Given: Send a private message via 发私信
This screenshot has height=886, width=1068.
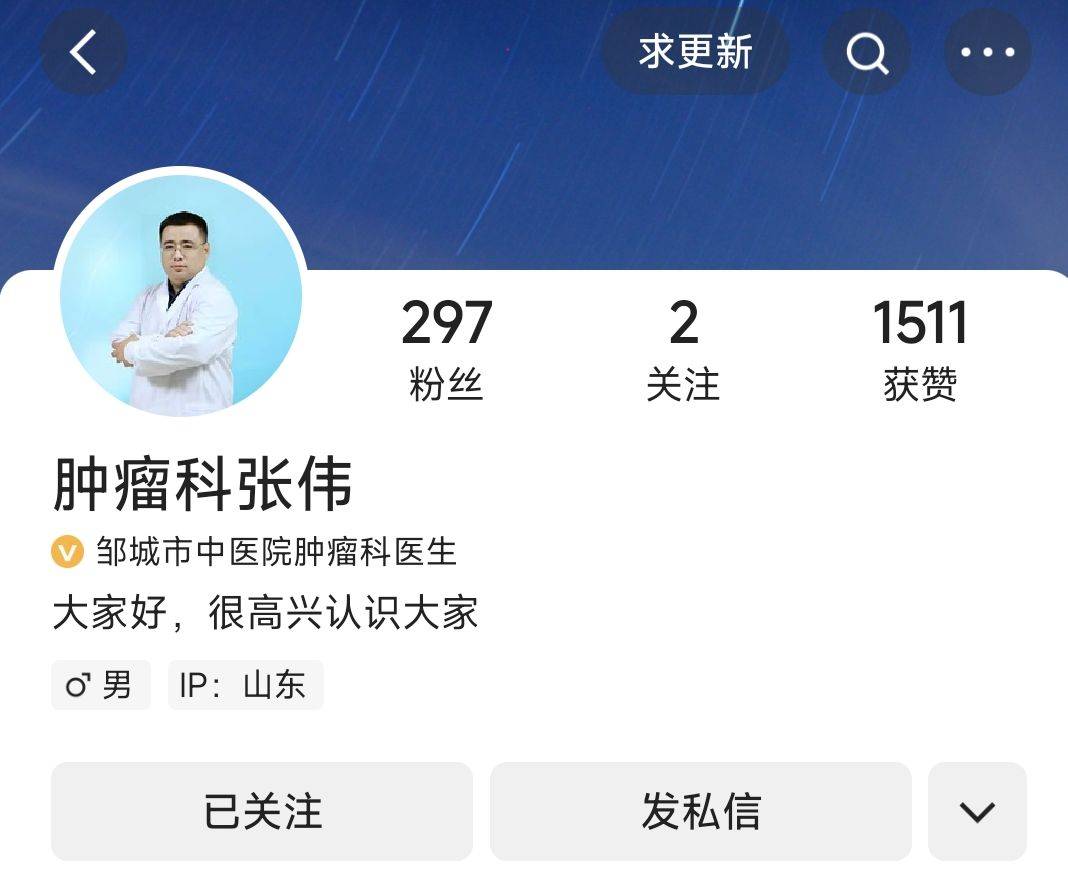Looking at the screenshot, I should [x=700, y=811].
